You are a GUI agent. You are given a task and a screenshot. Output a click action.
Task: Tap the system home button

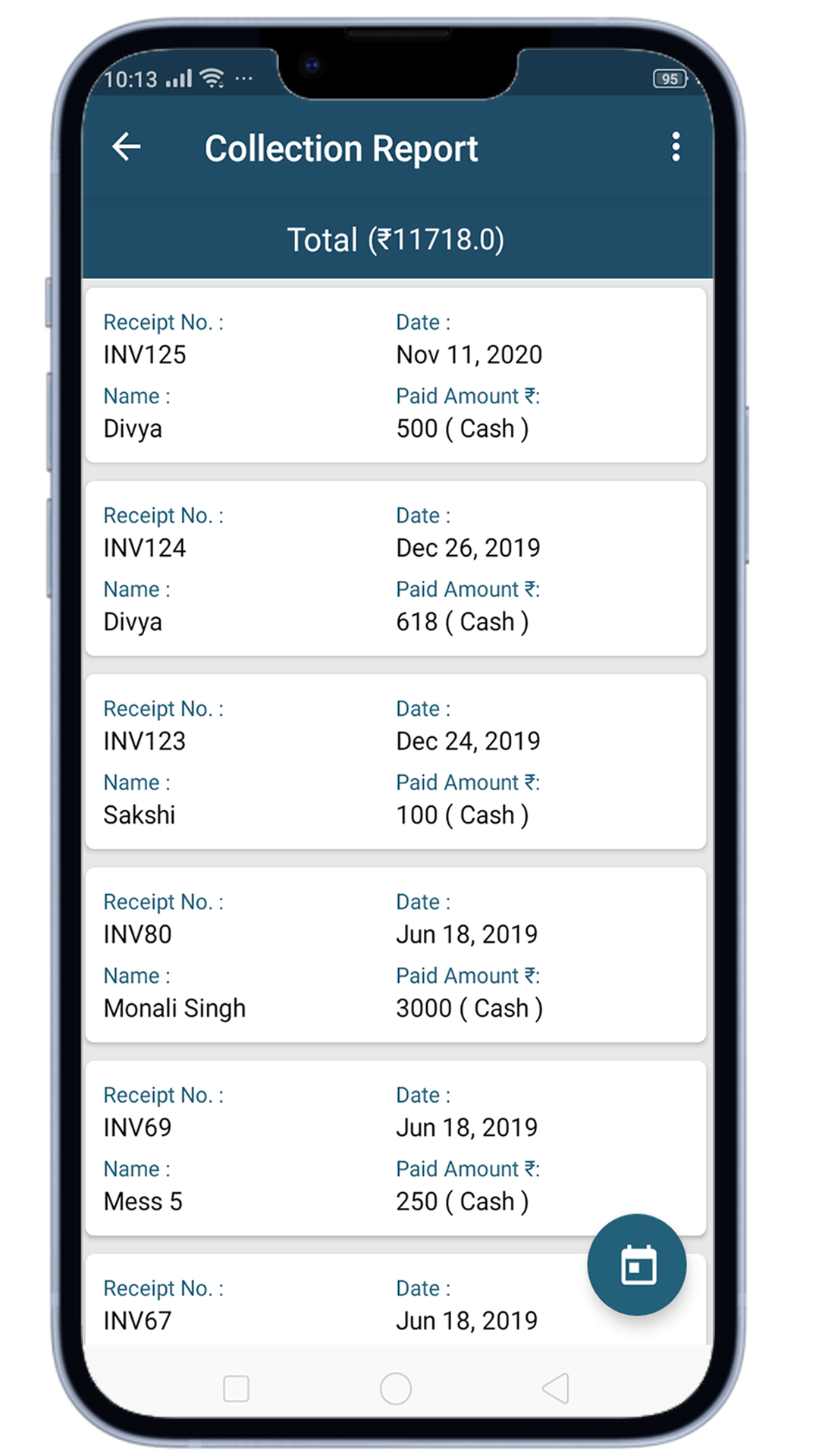pos(396,1389)
